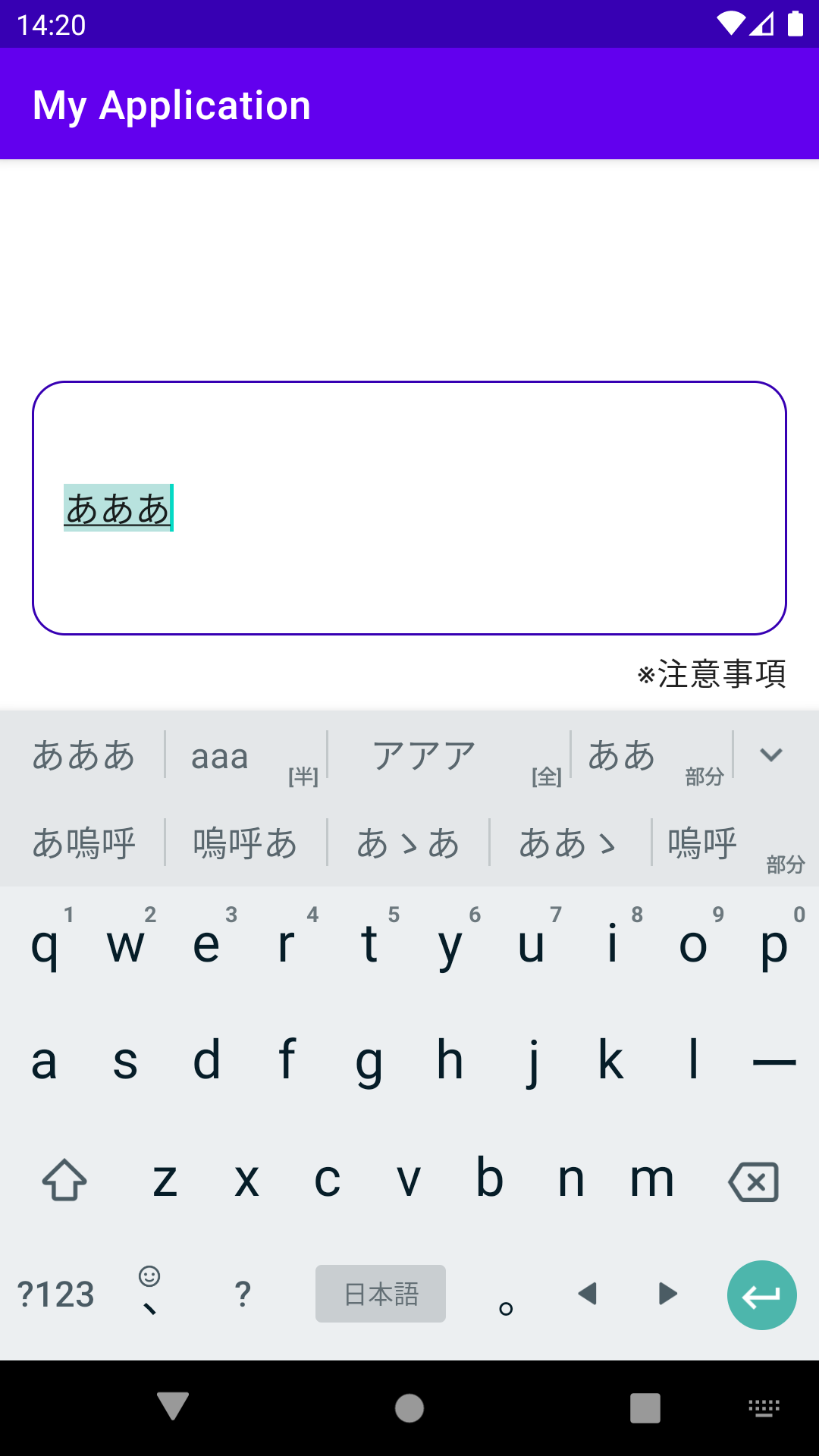The width and height of the screenshot is (819, 1456).
Task: Tap the 日本語 space bar
Action: click(381, 1294)
